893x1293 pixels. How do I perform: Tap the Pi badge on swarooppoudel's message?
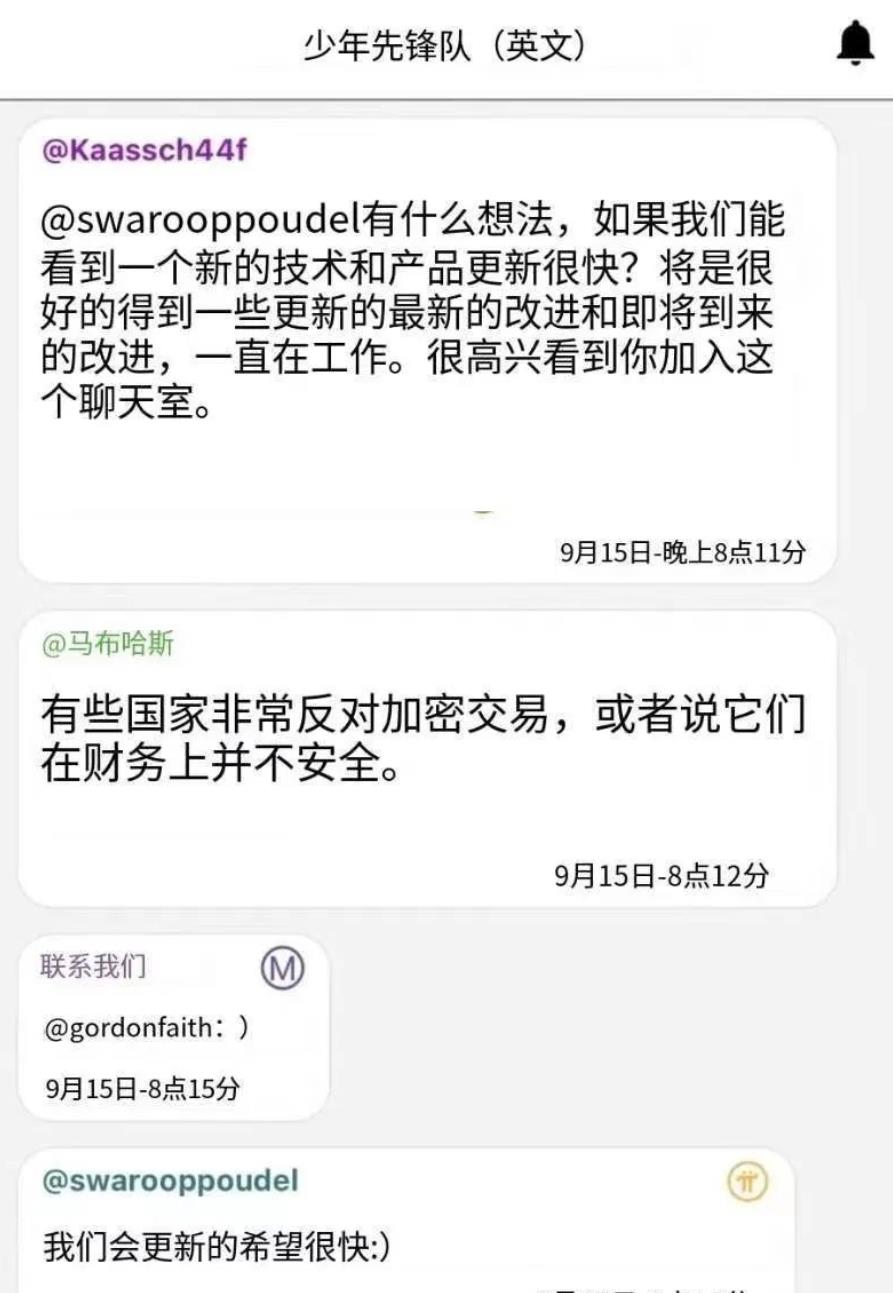(x=746, y=1184)
